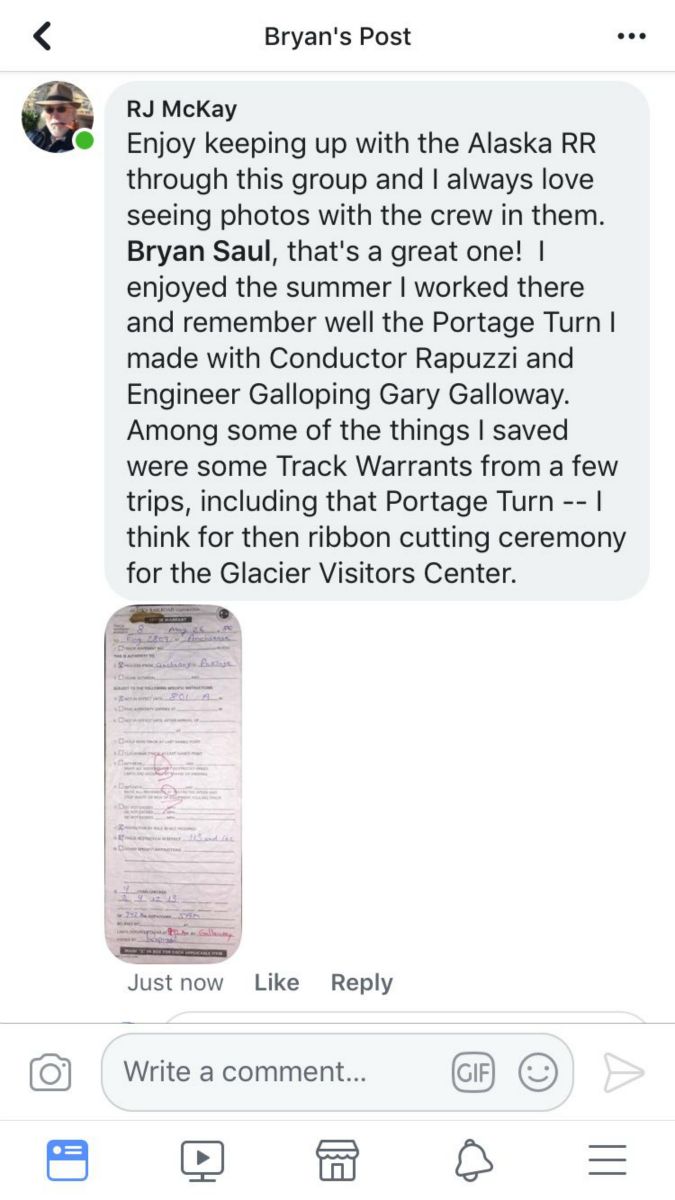This screenshot has height=1200, width=675.
Task: View the attached Track Warrant photo
Action: point(173,783)
